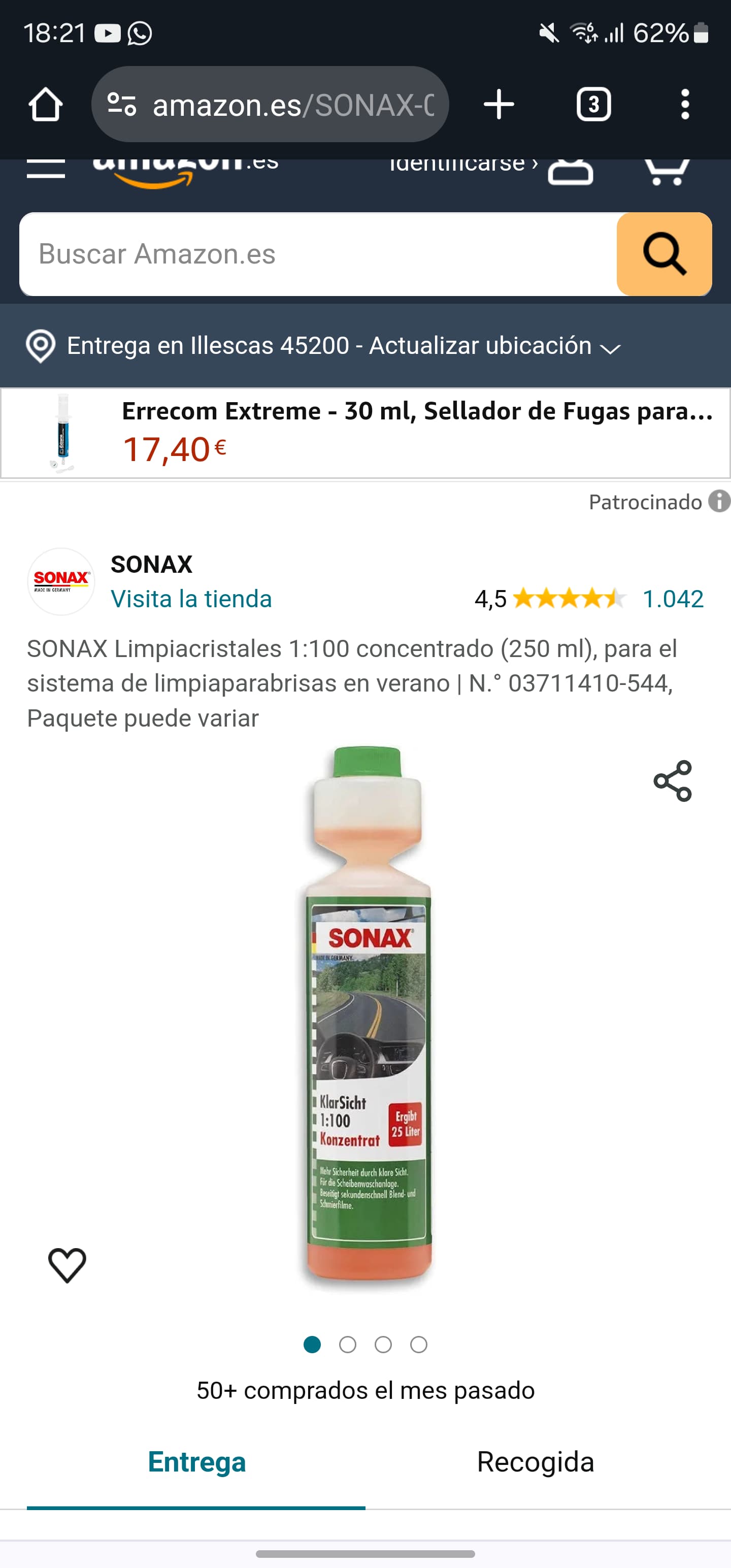Share this SONAX product
This screenshot has width=731, height=1568.
point(673,781)
